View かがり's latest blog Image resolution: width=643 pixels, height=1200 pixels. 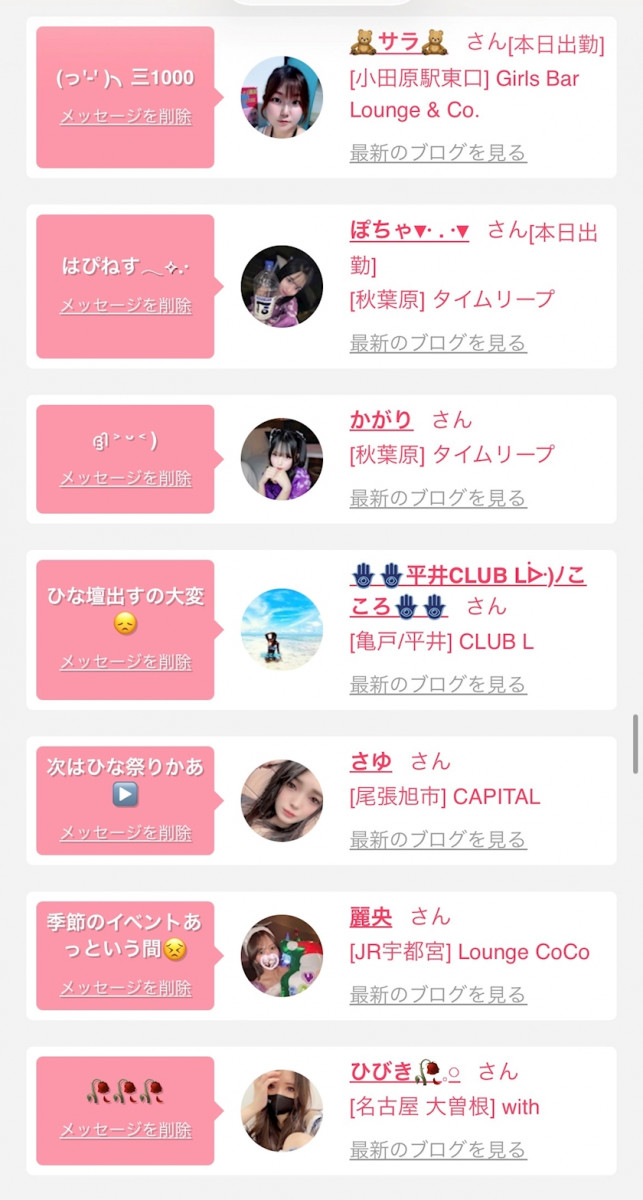pos(437,498)
